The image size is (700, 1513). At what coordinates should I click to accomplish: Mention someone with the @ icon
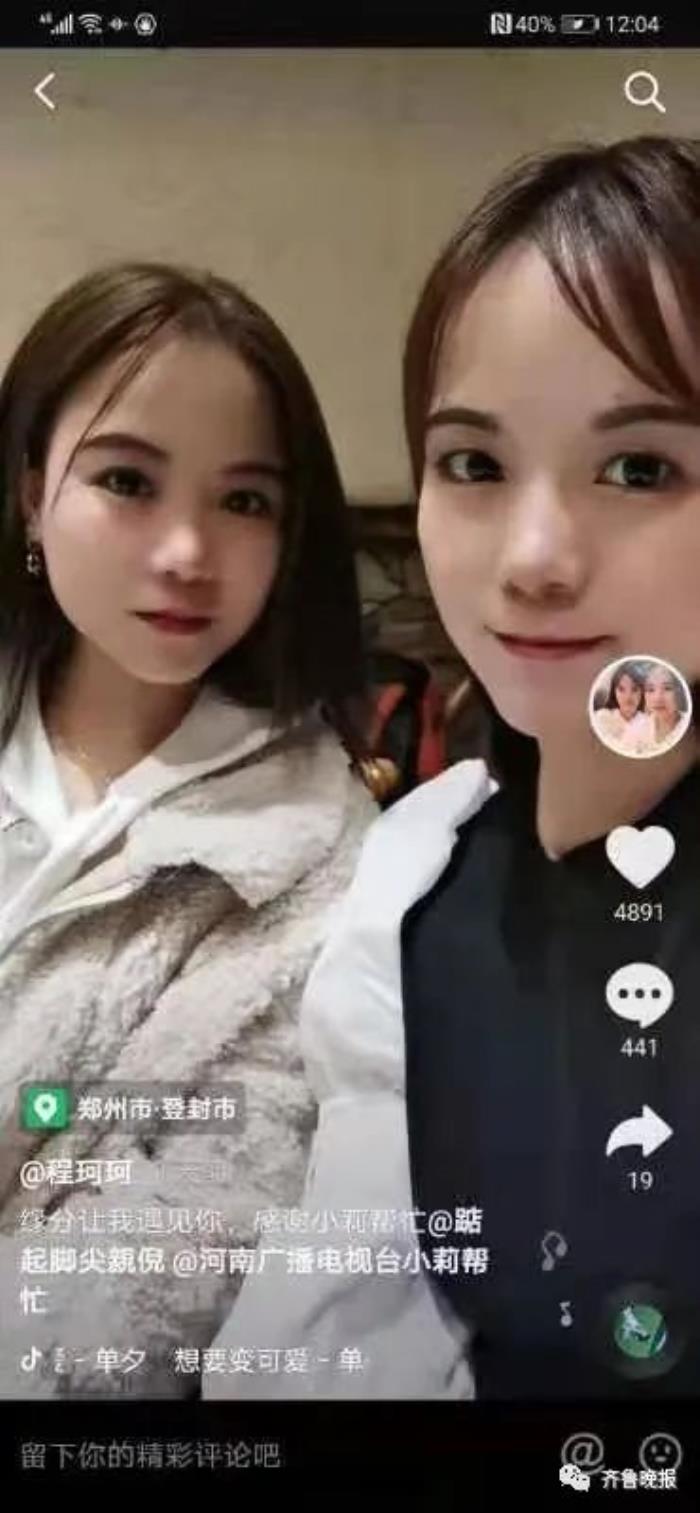point(582,1452)
